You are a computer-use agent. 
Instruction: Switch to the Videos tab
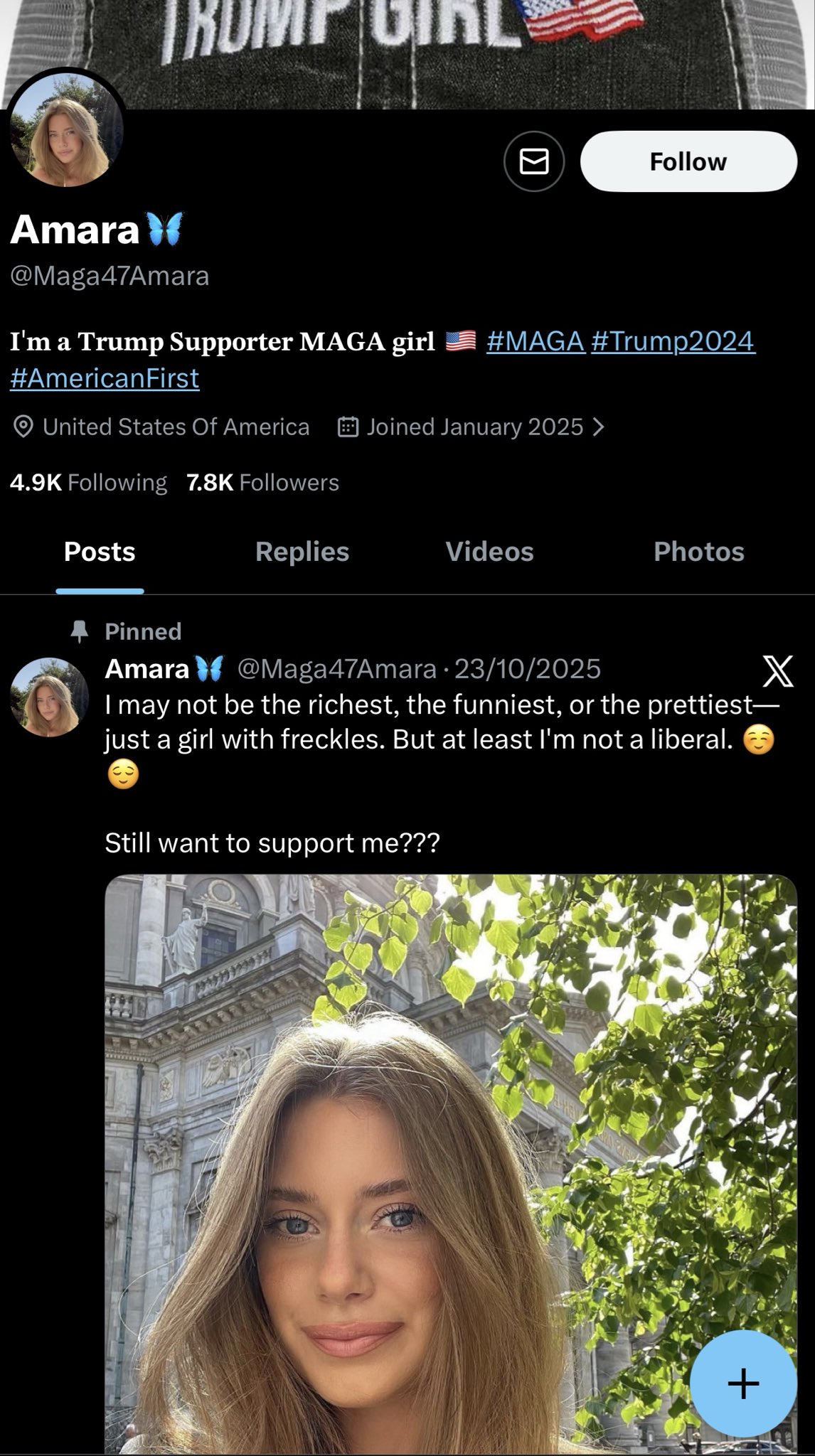489,551
